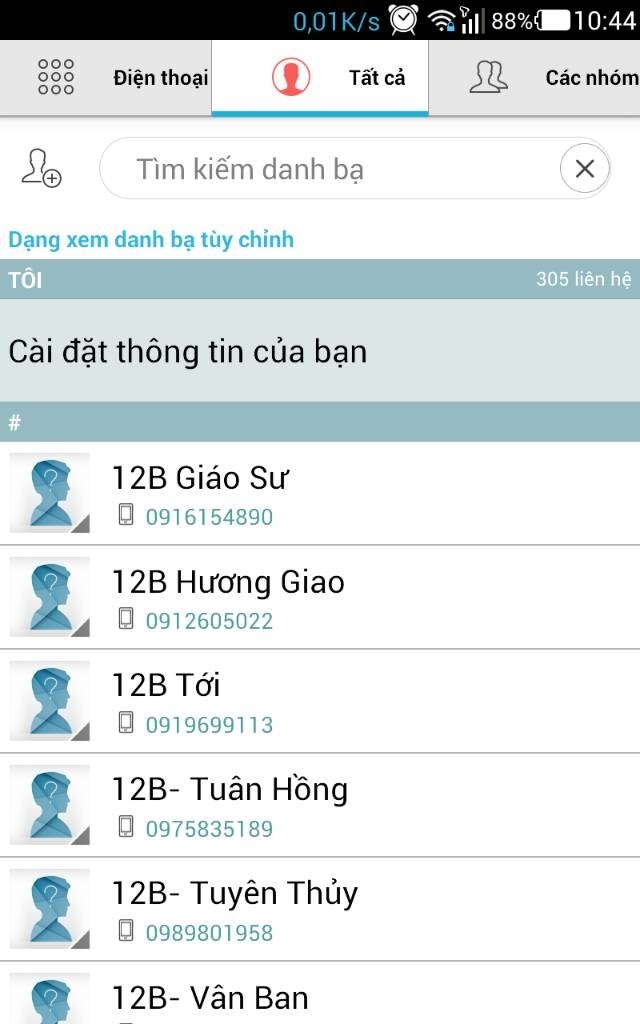Viewport: 640px width, 1024px height.
Task: View the contact 12B Tới
Action: (x=320, y=701)
